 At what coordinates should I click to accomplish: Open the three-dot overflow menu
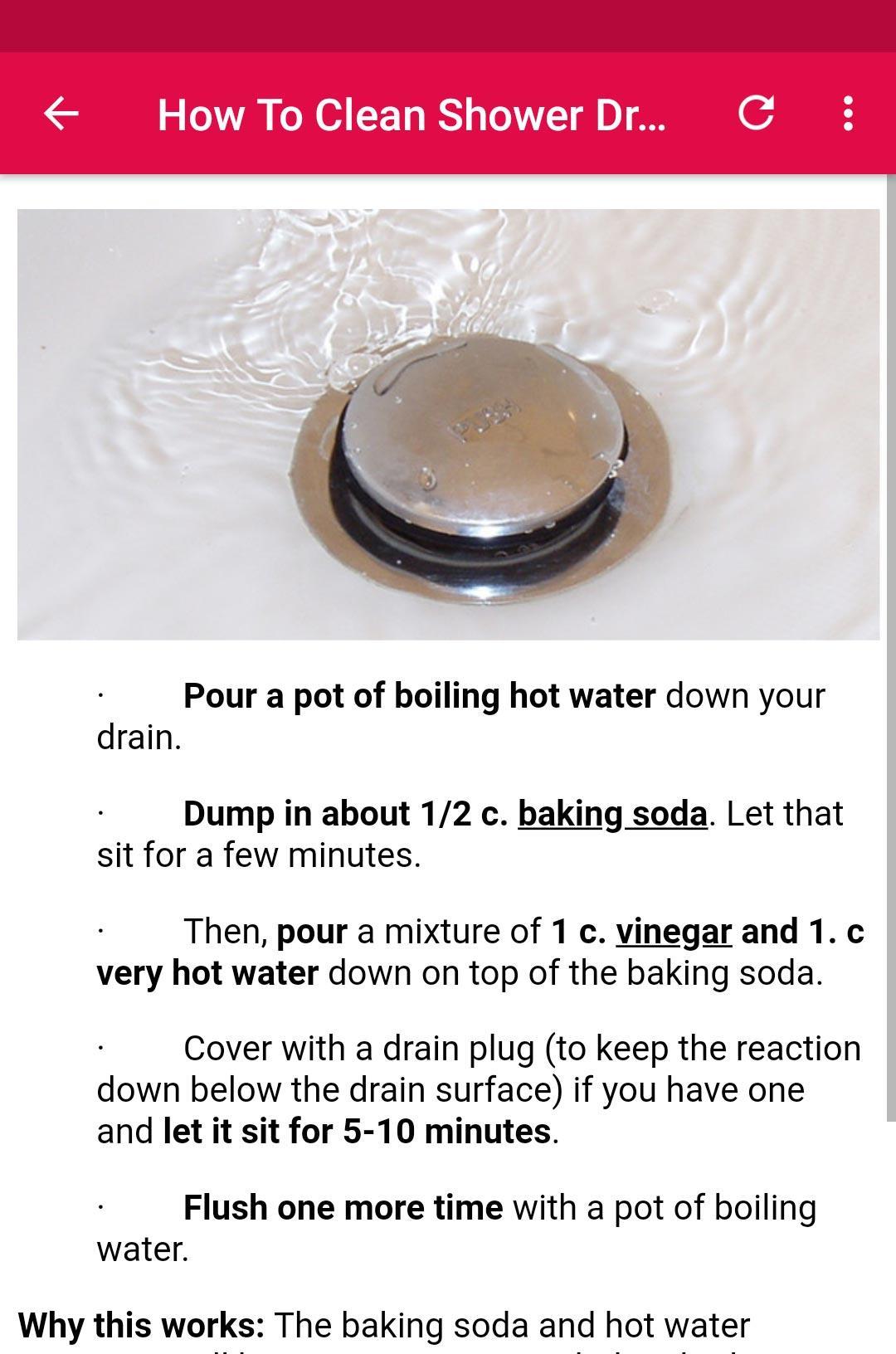(847, 114)
